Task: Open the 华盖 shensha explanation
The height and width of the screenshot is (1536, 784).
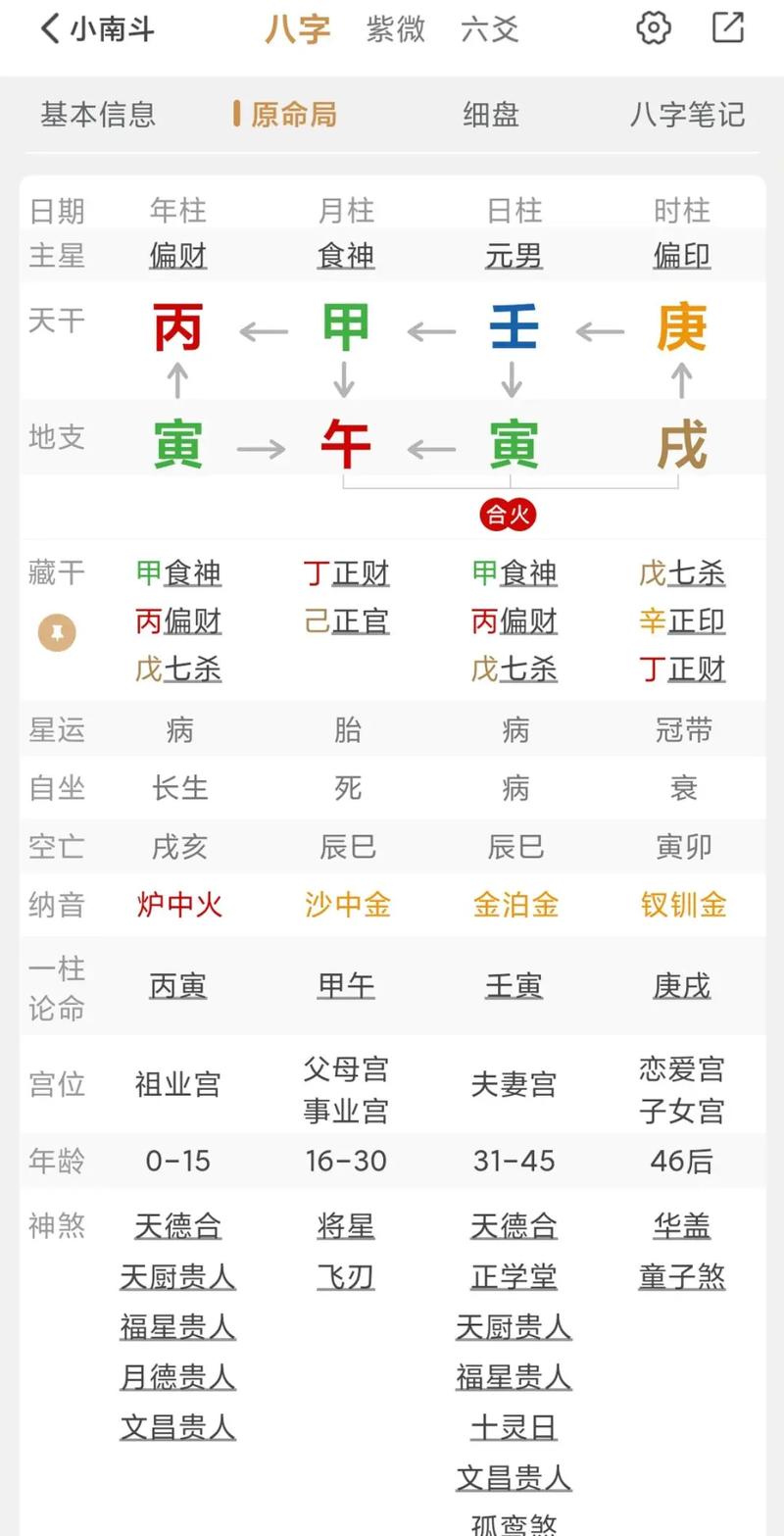Action: point(682,1226)
